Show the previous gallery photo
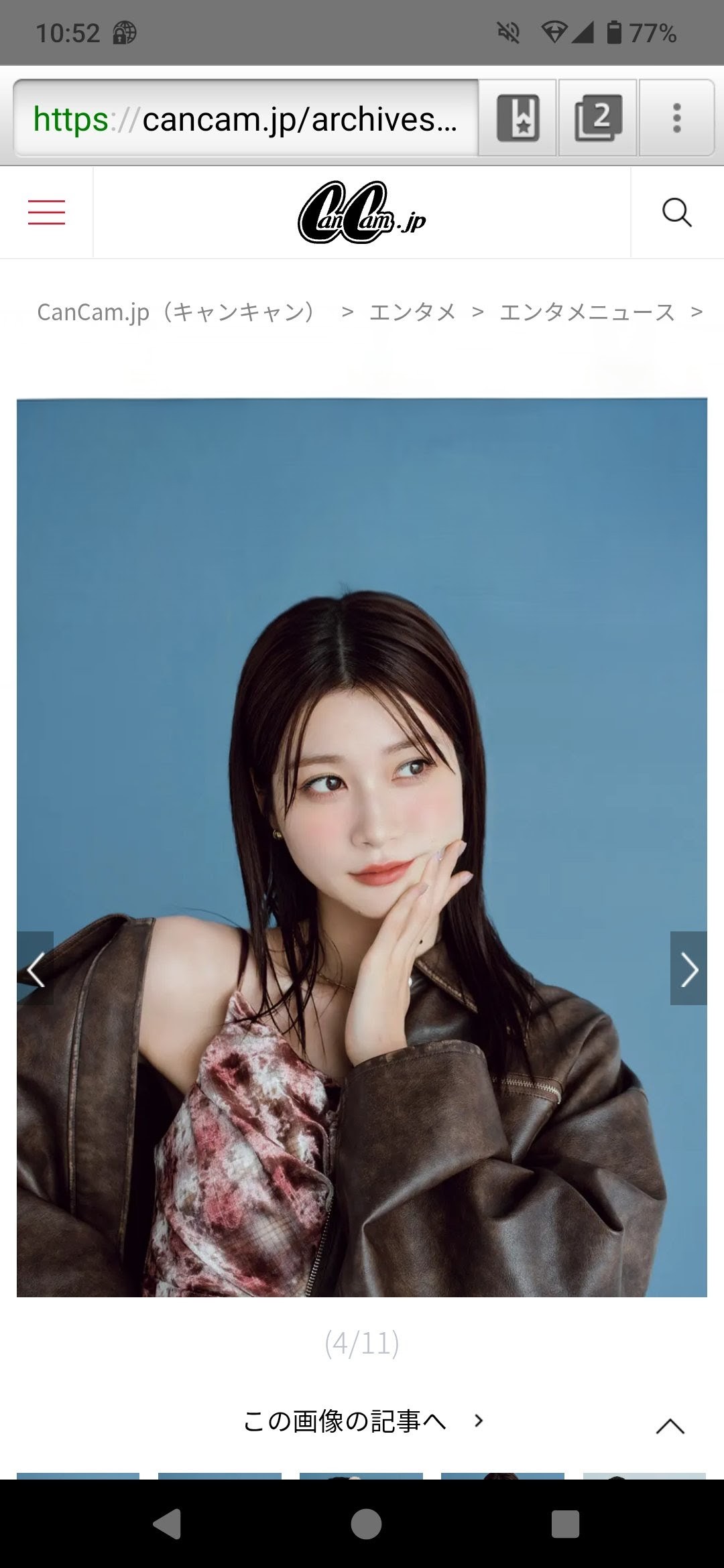 coord(36,968)
